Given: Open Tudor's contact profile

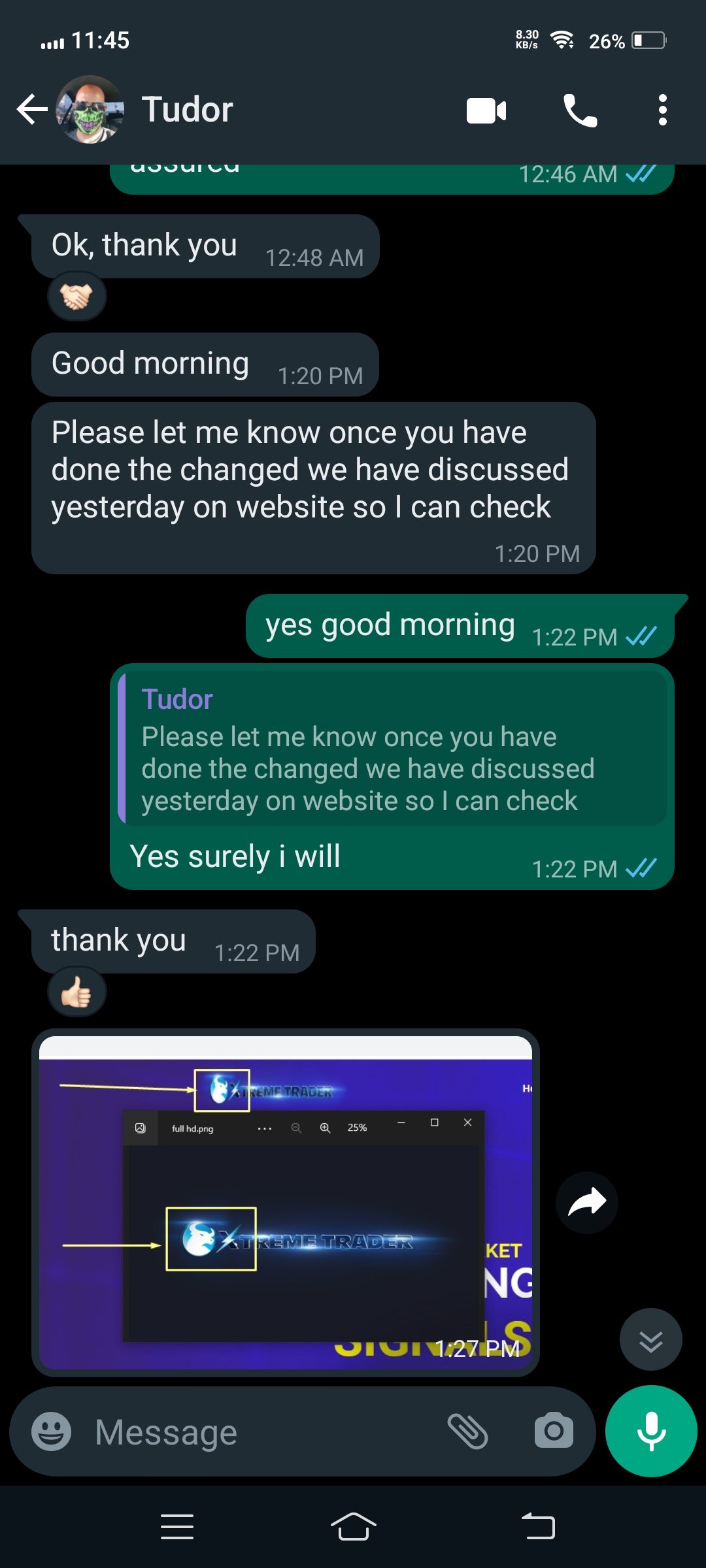Looking at the screenshot, I should 187,109.
